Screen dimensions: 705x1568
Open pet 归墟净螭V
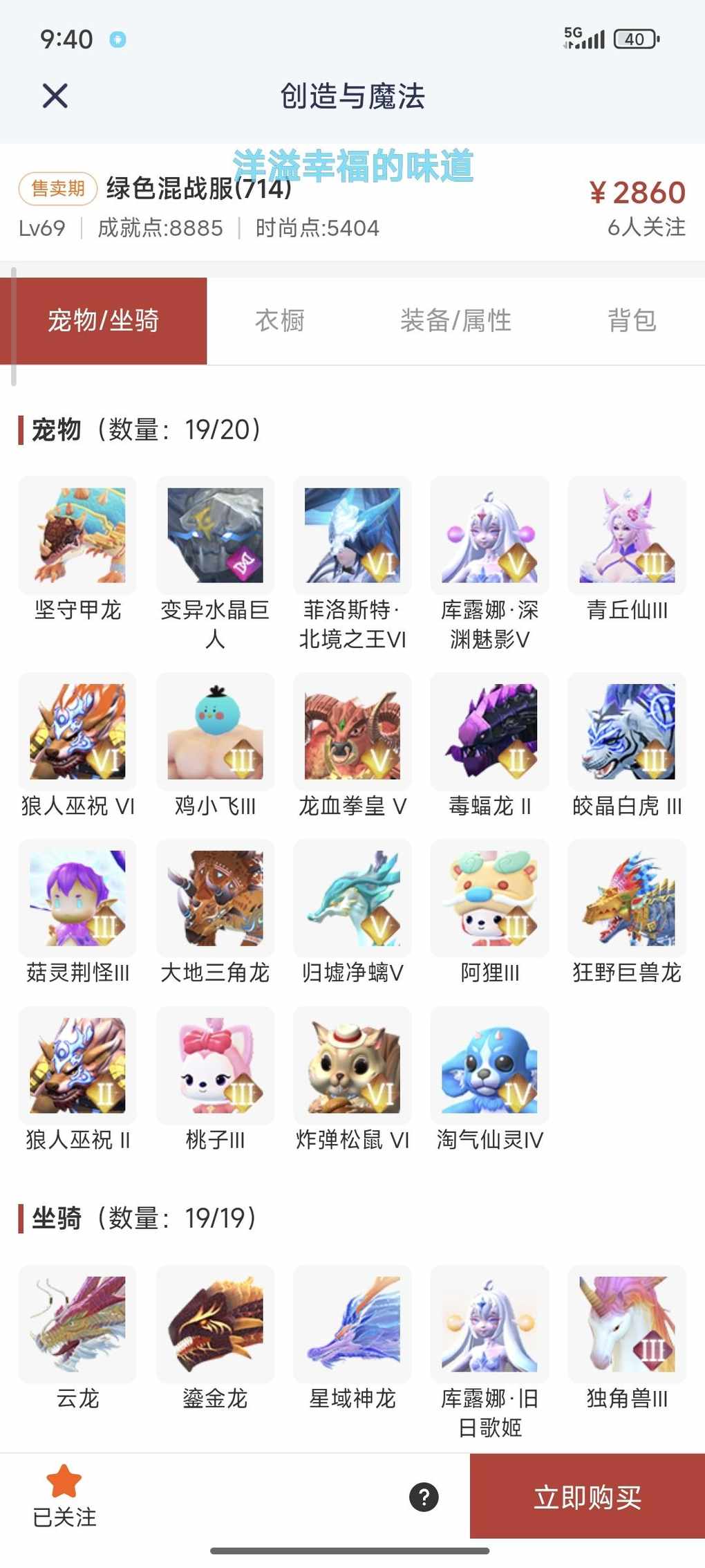pyautogui.click(x=352, y=898)
